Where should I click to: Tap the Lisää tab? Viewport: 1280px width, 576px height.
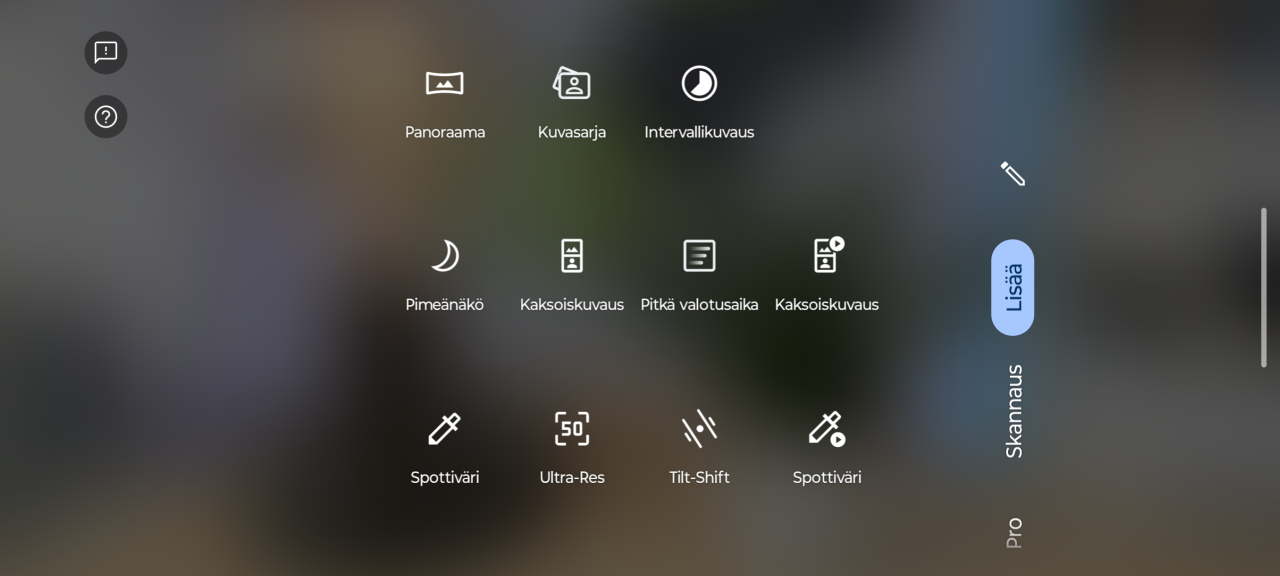point(1013,287)
